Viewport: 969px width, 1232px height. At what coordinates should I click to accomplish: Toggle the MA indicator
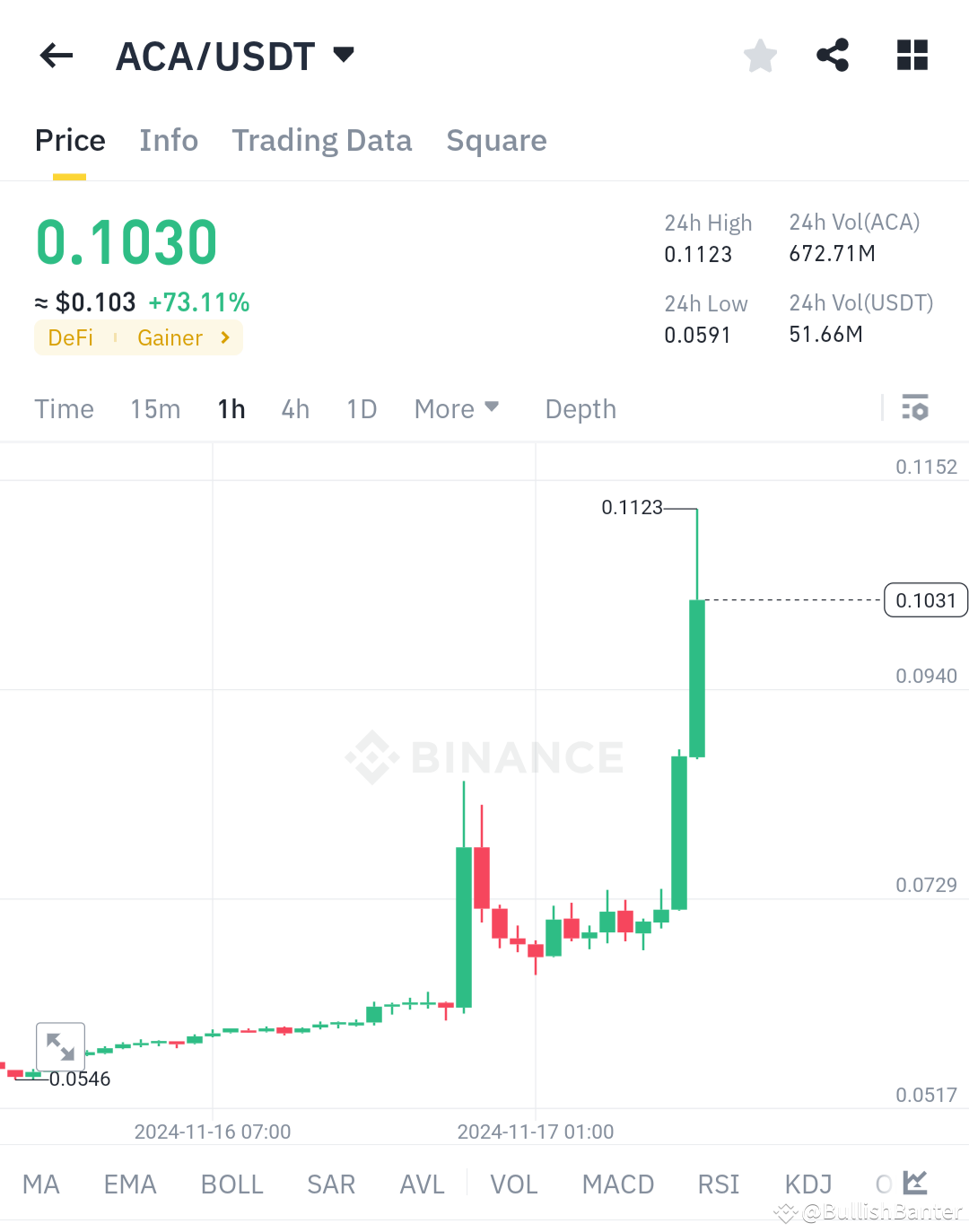pos(41,1184)
